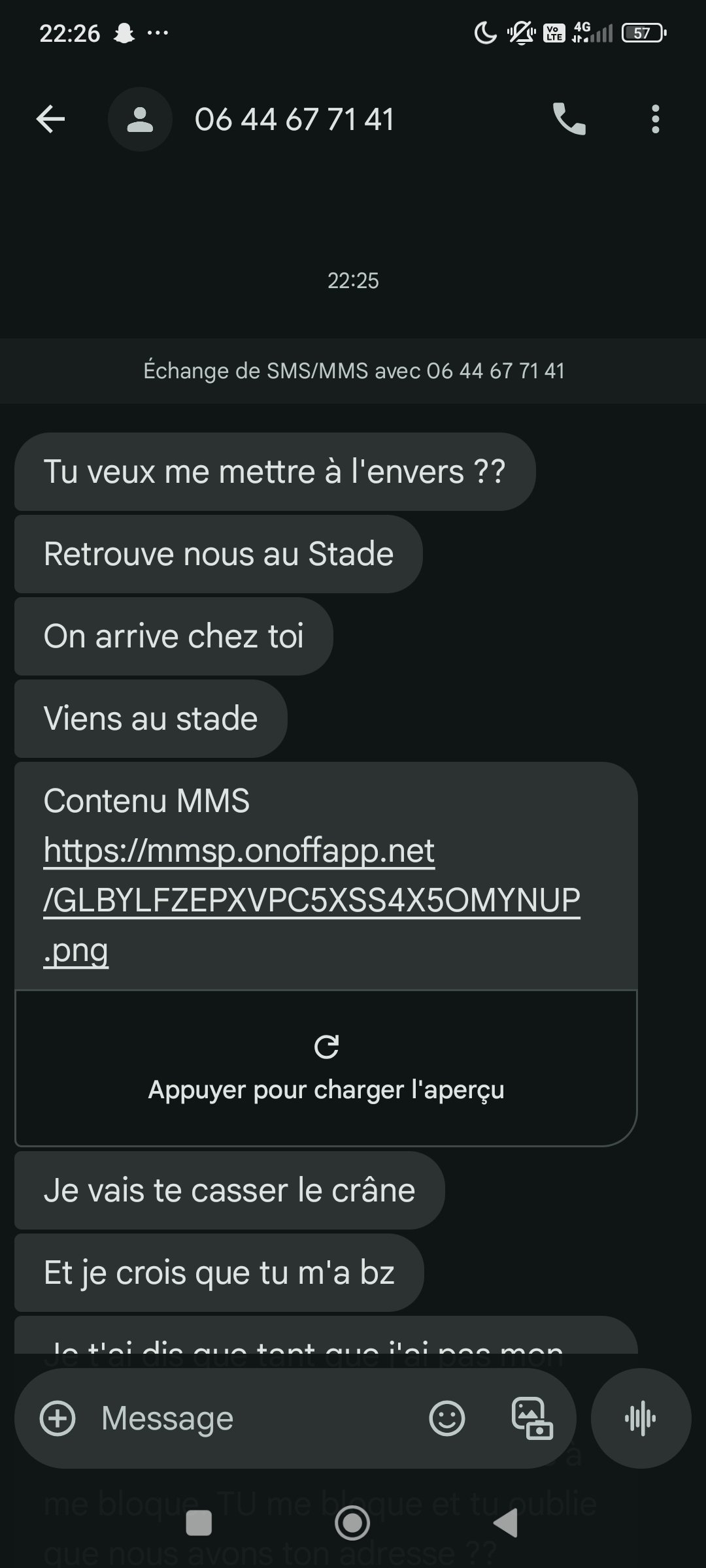Viewport: 706px width, 1568px height.
Task: Go to the system home screen
Action: [x=352, y=1523]
